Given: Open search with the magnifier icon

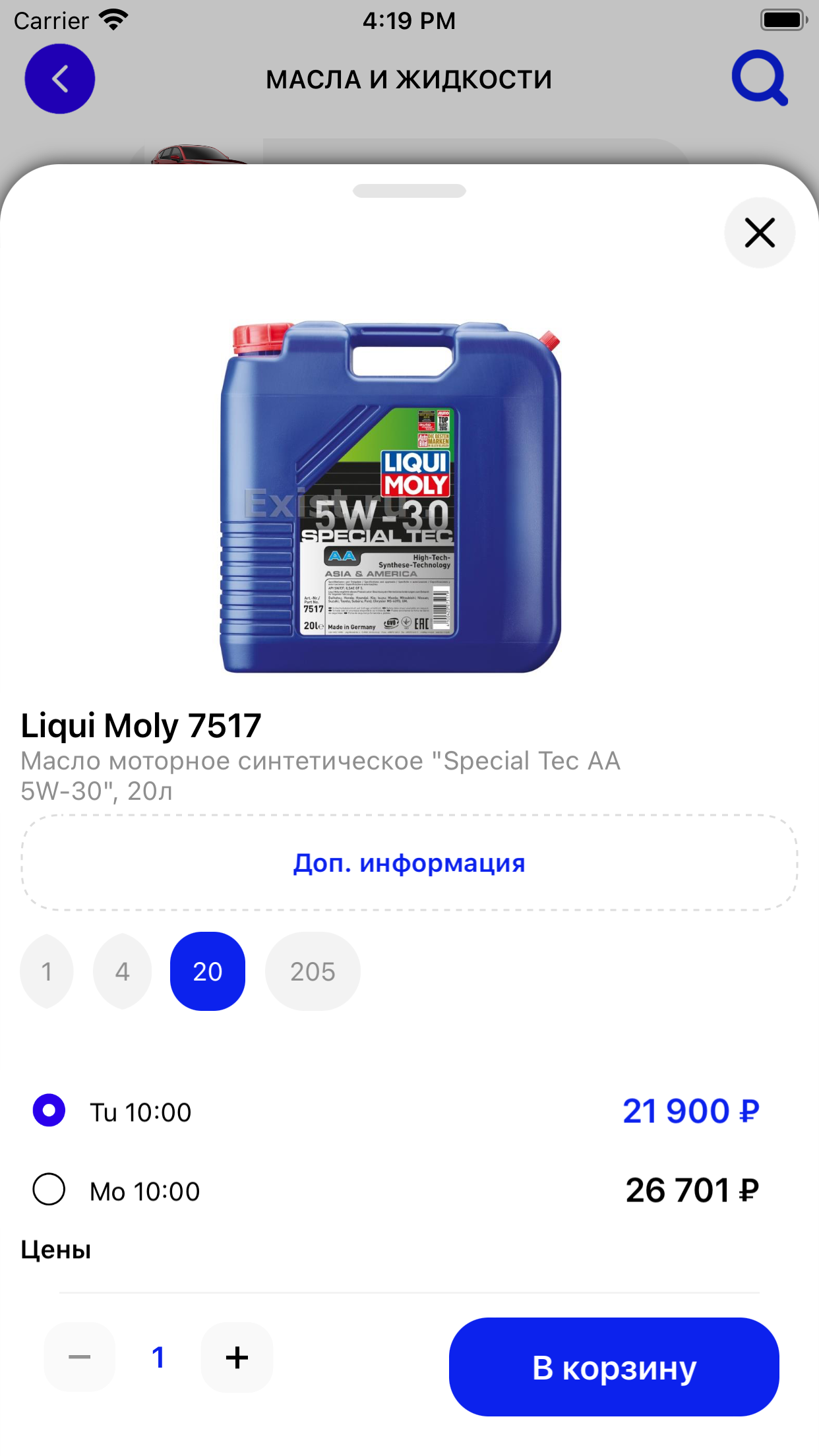Looking at the screenshot, I should 760,78.
